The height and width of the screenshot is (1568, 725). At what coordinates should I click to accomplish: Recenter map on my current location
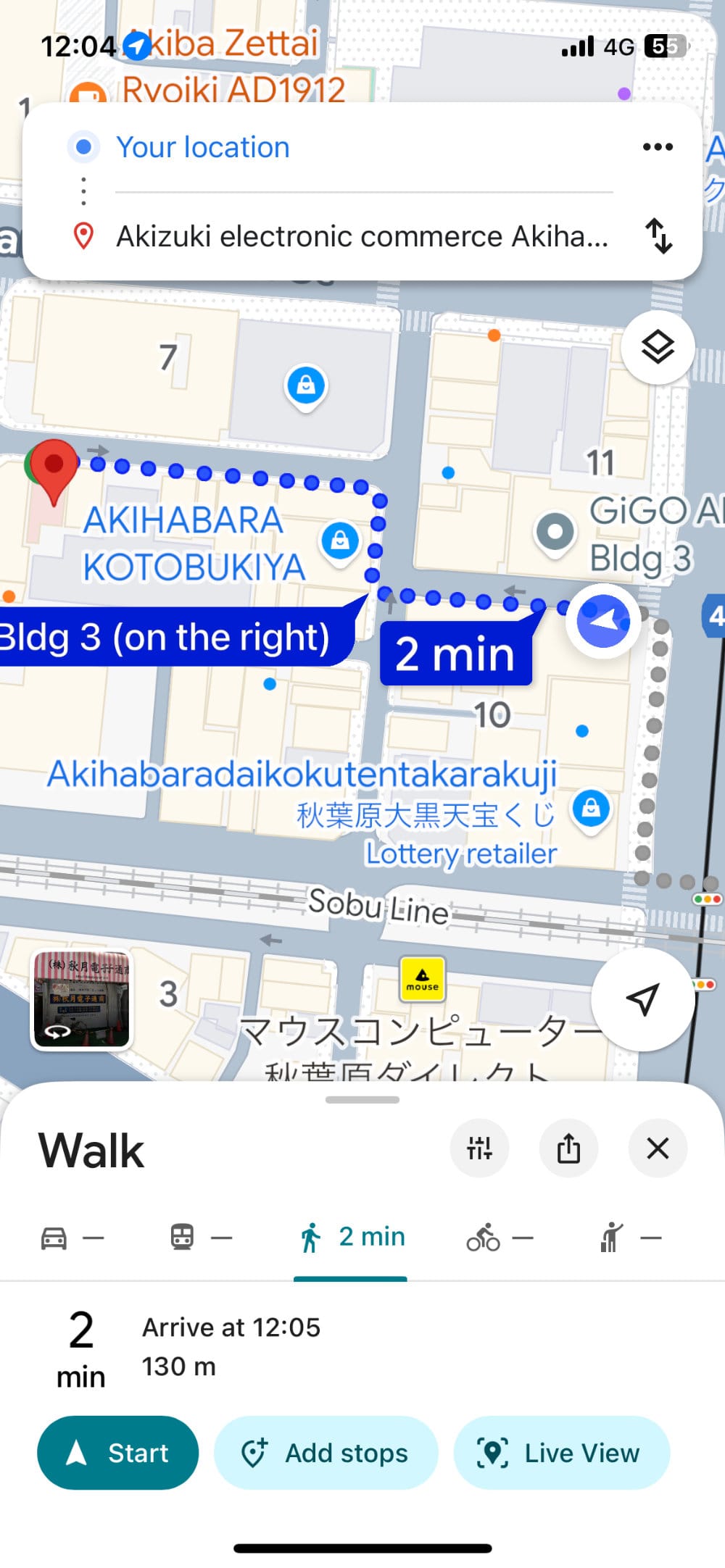[x=642, y=999]
